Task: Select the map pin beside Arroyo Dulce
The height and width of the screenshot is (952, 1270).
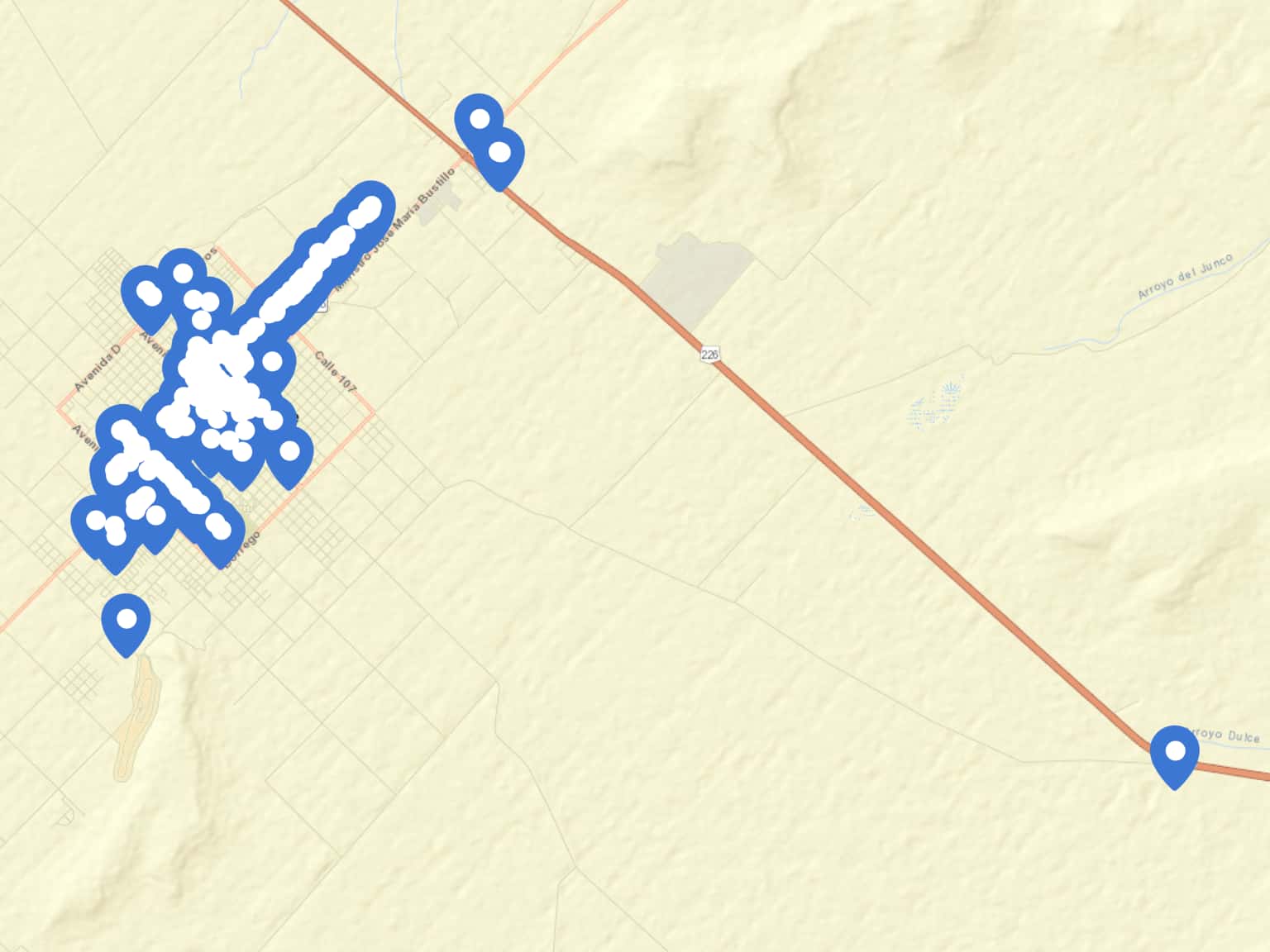Action: (1174, 753)
